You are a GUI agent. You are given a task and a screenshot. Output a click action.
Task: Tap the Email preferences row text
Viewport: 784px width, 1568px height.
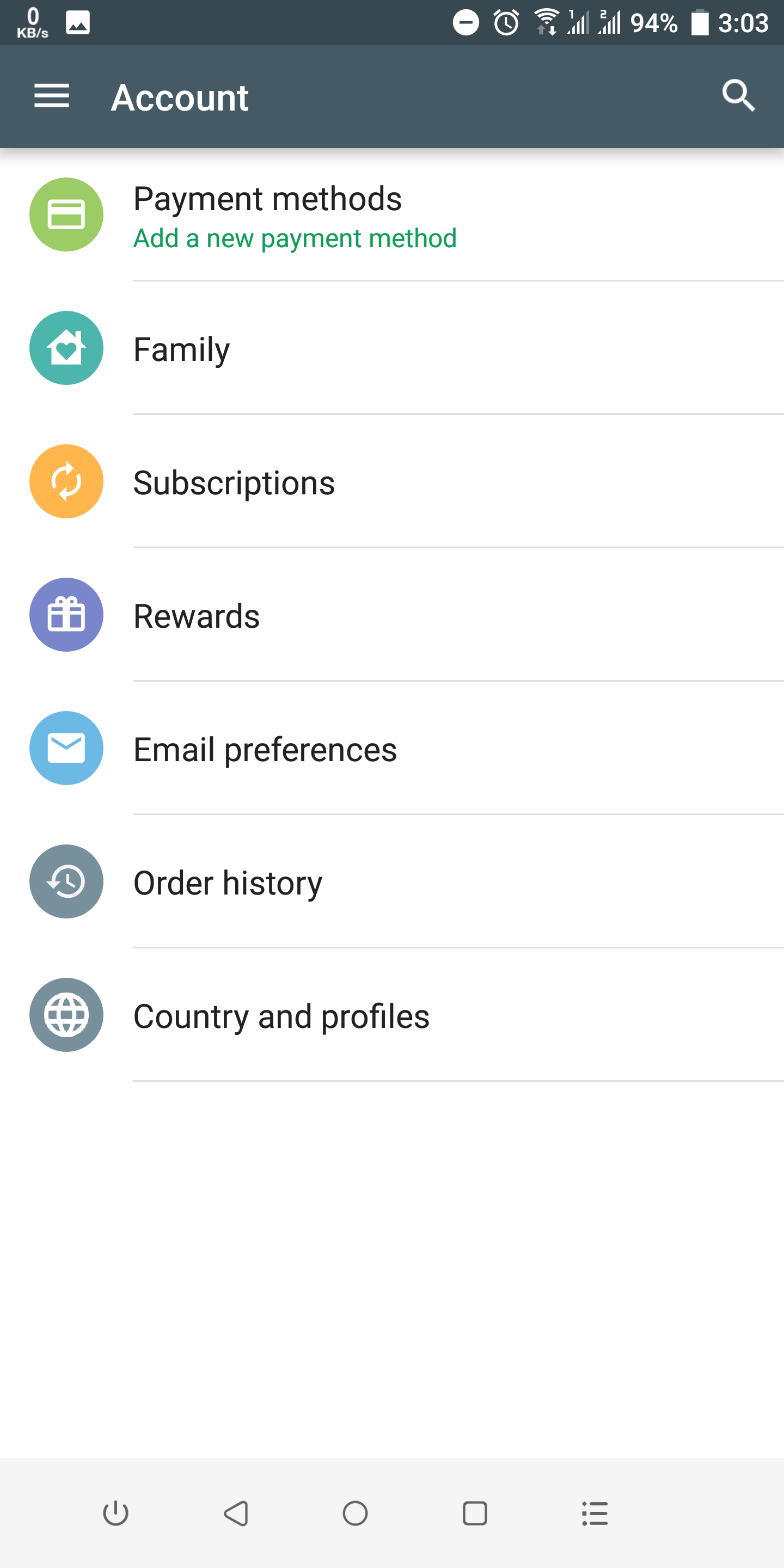click(x=265, y=749)
